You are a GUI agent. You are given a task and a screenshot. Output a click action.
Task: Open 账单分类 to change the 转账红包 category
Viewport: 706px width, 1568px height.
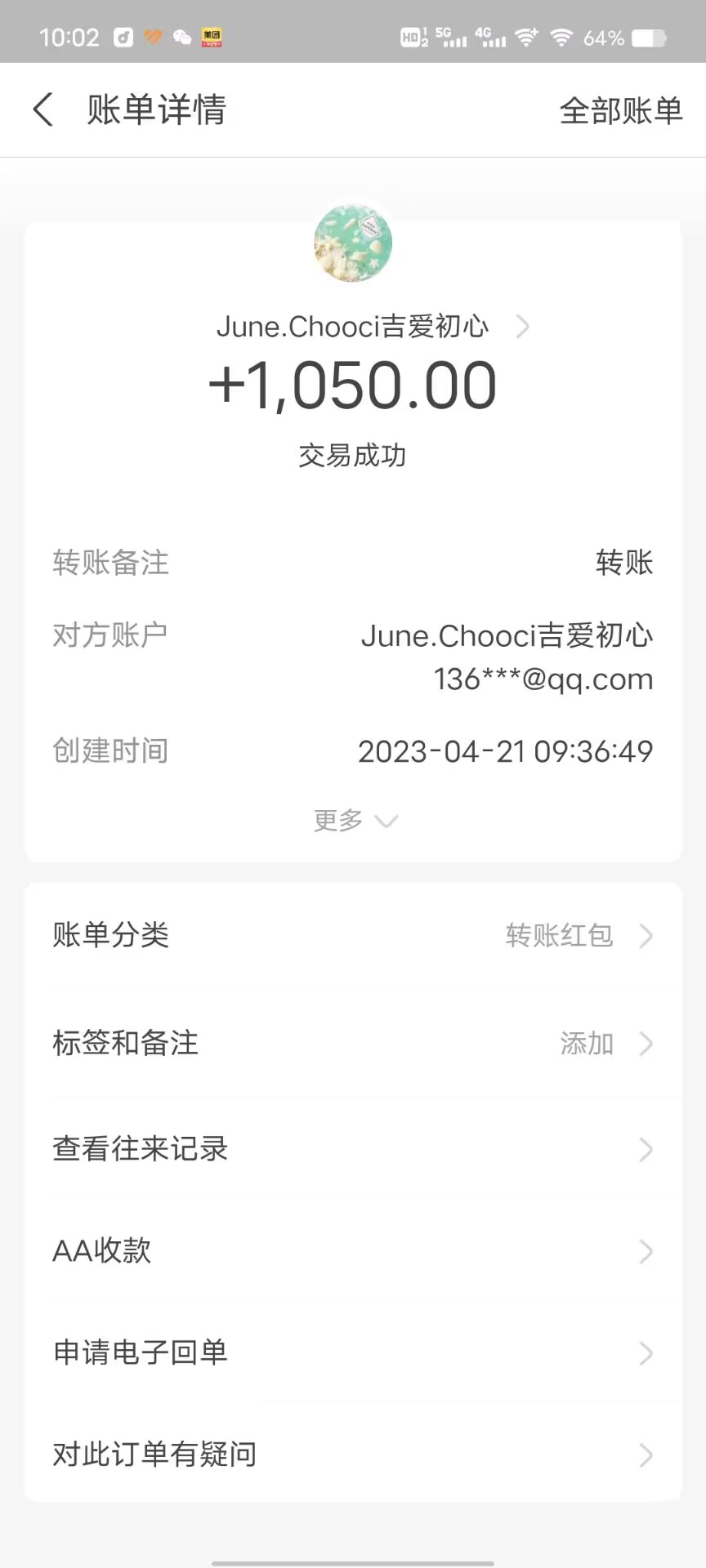(353, 935)
